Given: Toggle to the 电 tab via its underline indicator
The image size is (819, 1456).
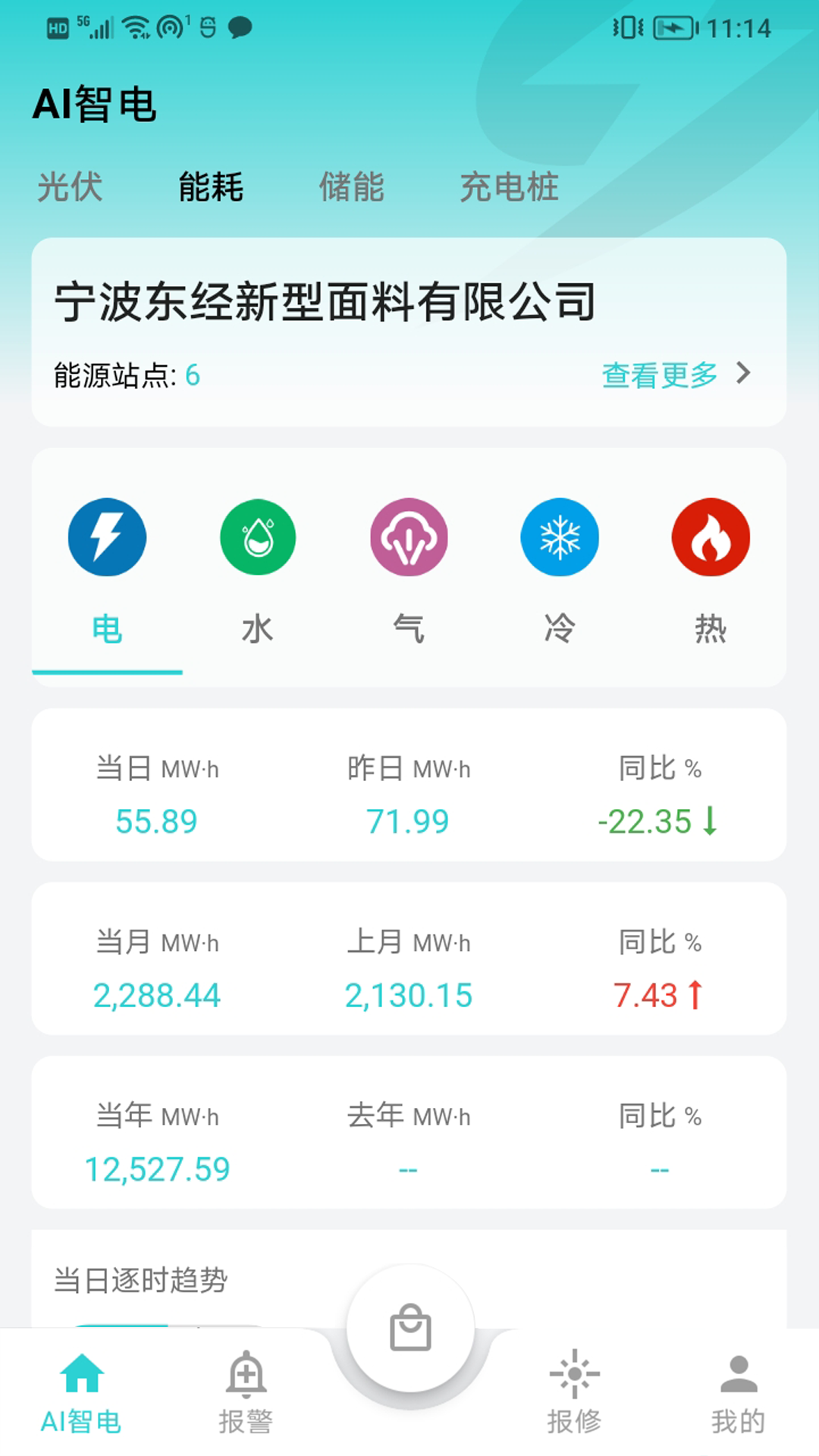Looking at the screenshot, I should tap(107, 672).
